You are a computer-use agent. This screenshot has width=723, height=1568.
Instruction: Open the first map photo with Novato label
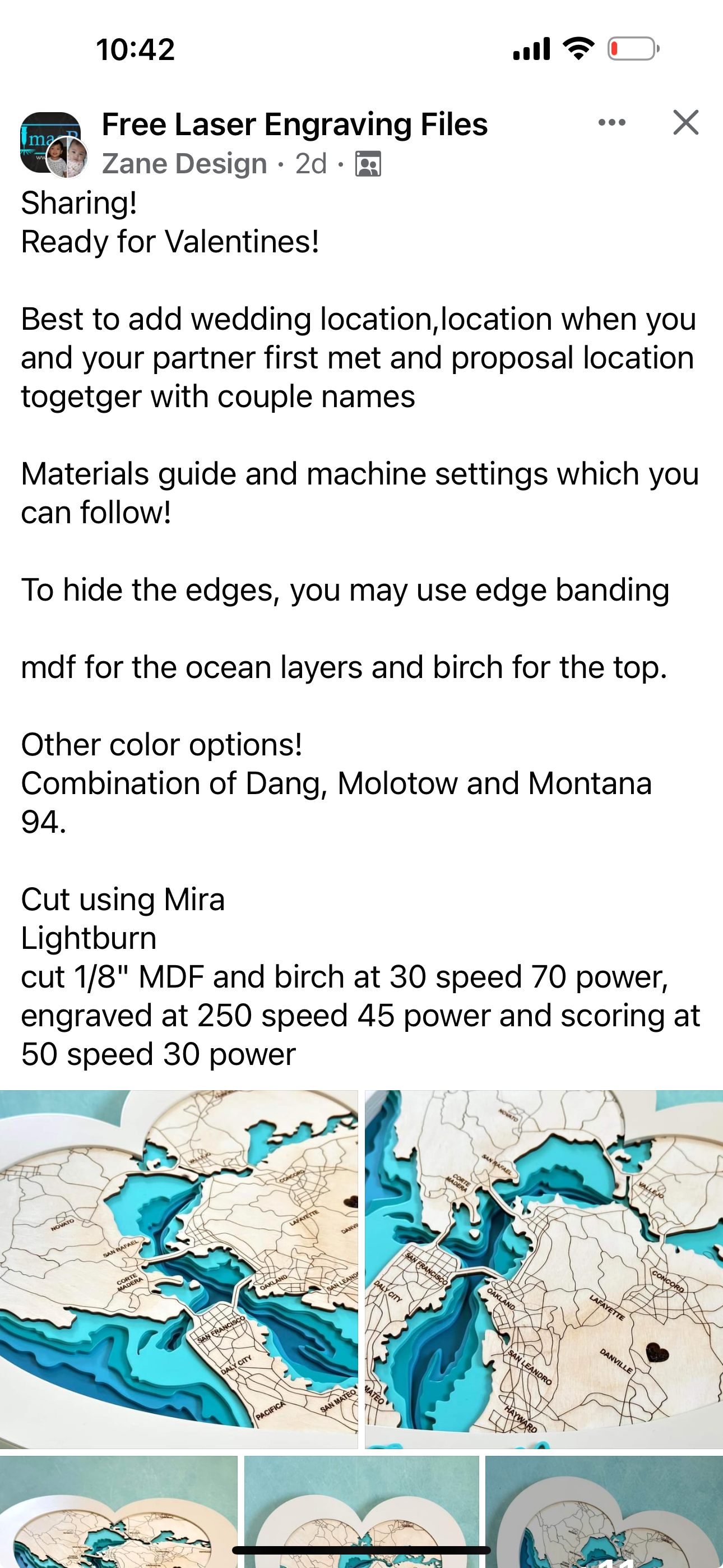click(179, 1269)
